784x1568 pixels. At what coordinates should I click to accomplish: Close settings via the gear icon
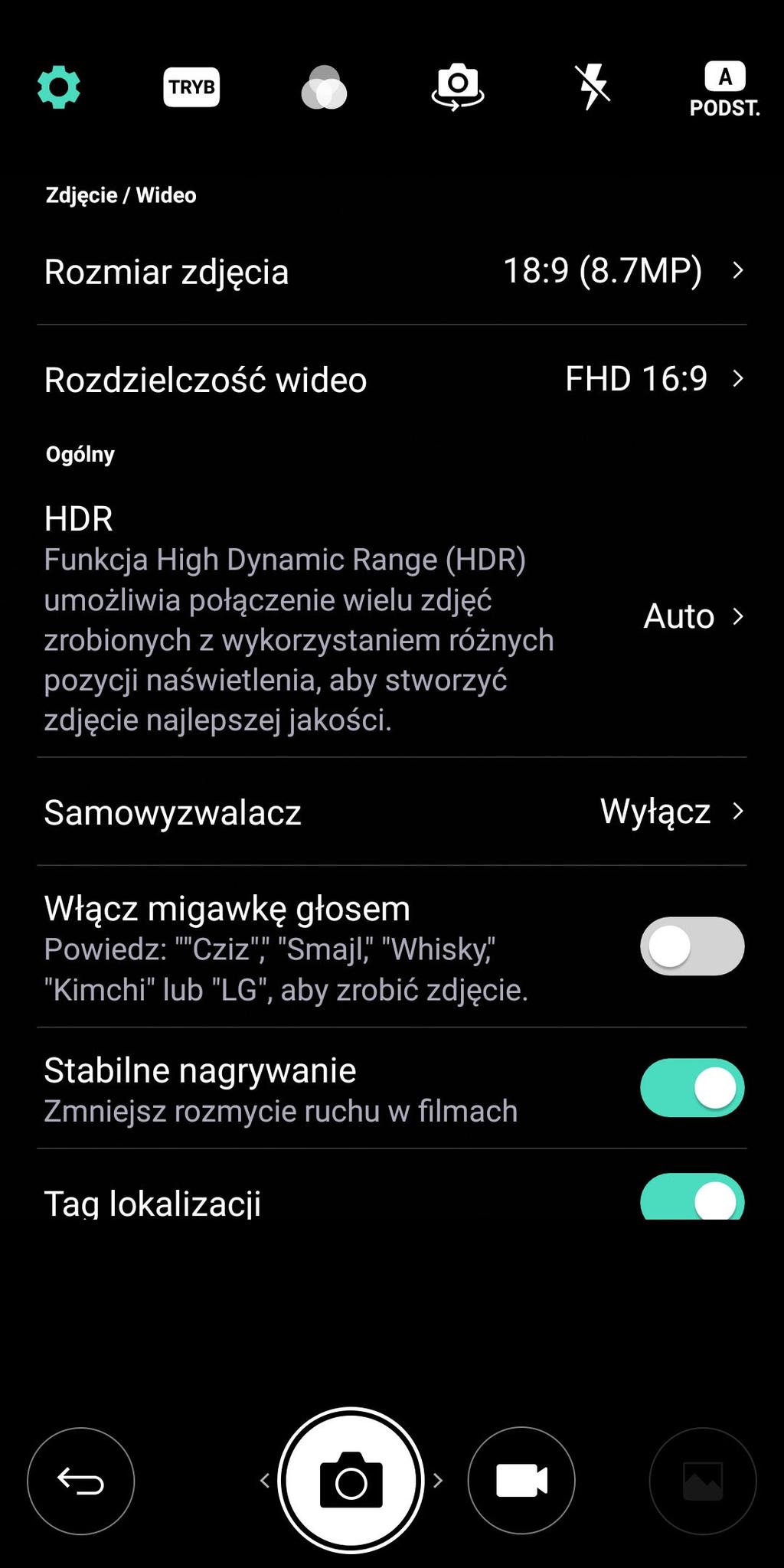59,87
